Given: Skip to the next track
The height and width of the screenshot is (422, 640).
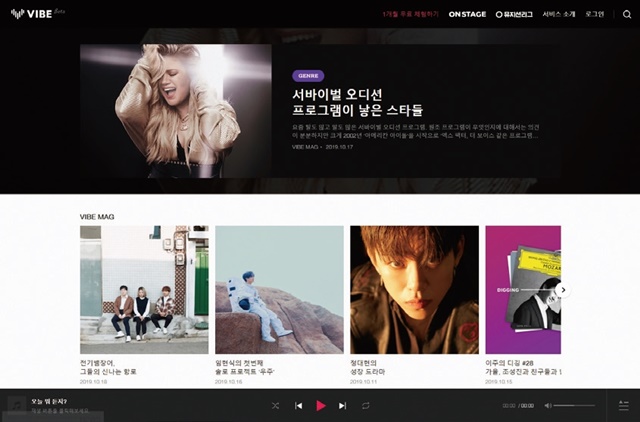Looking at the screenshot, I should (342, 405).
